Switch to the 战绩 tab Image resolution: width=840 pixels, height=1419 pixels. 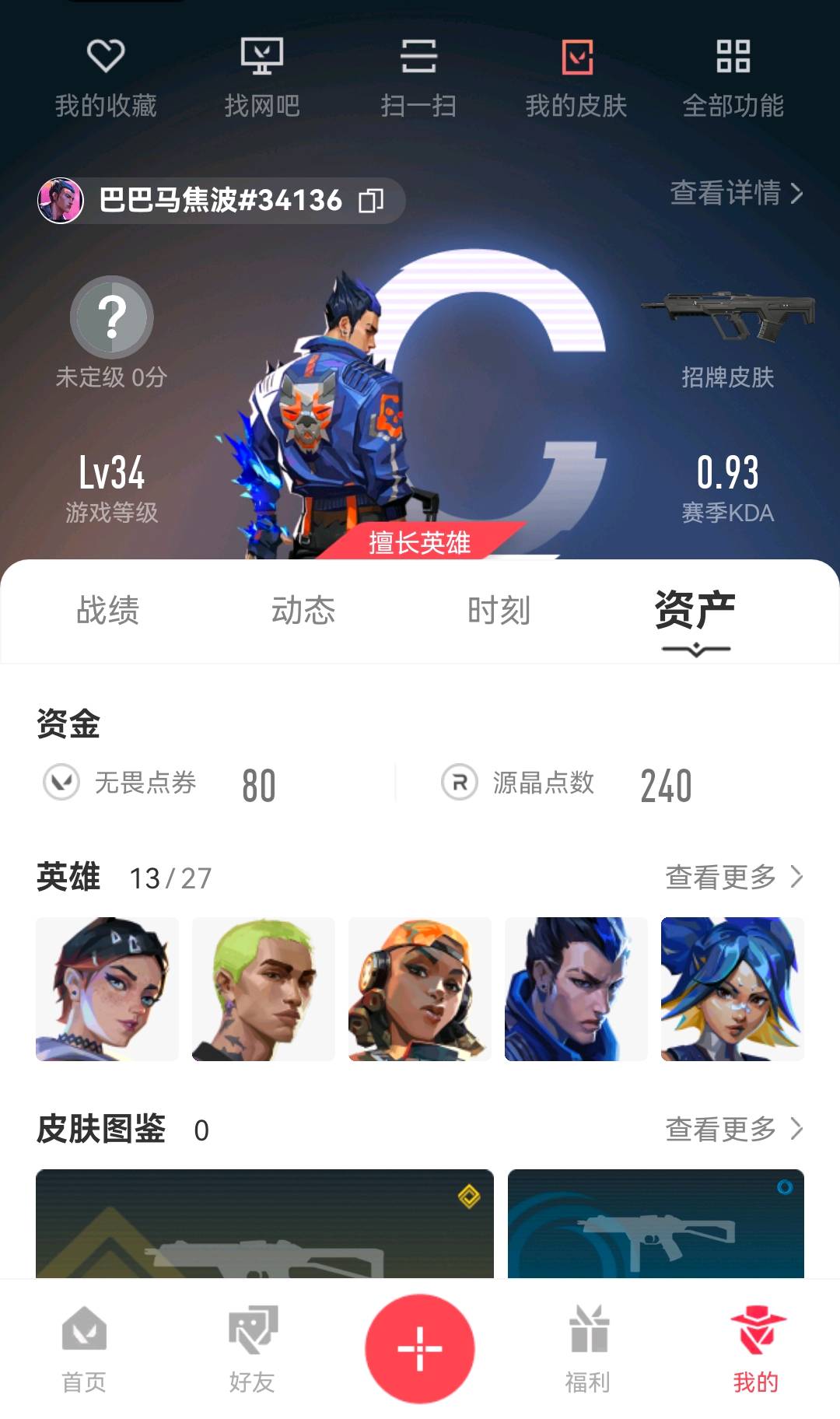(107, 611)
